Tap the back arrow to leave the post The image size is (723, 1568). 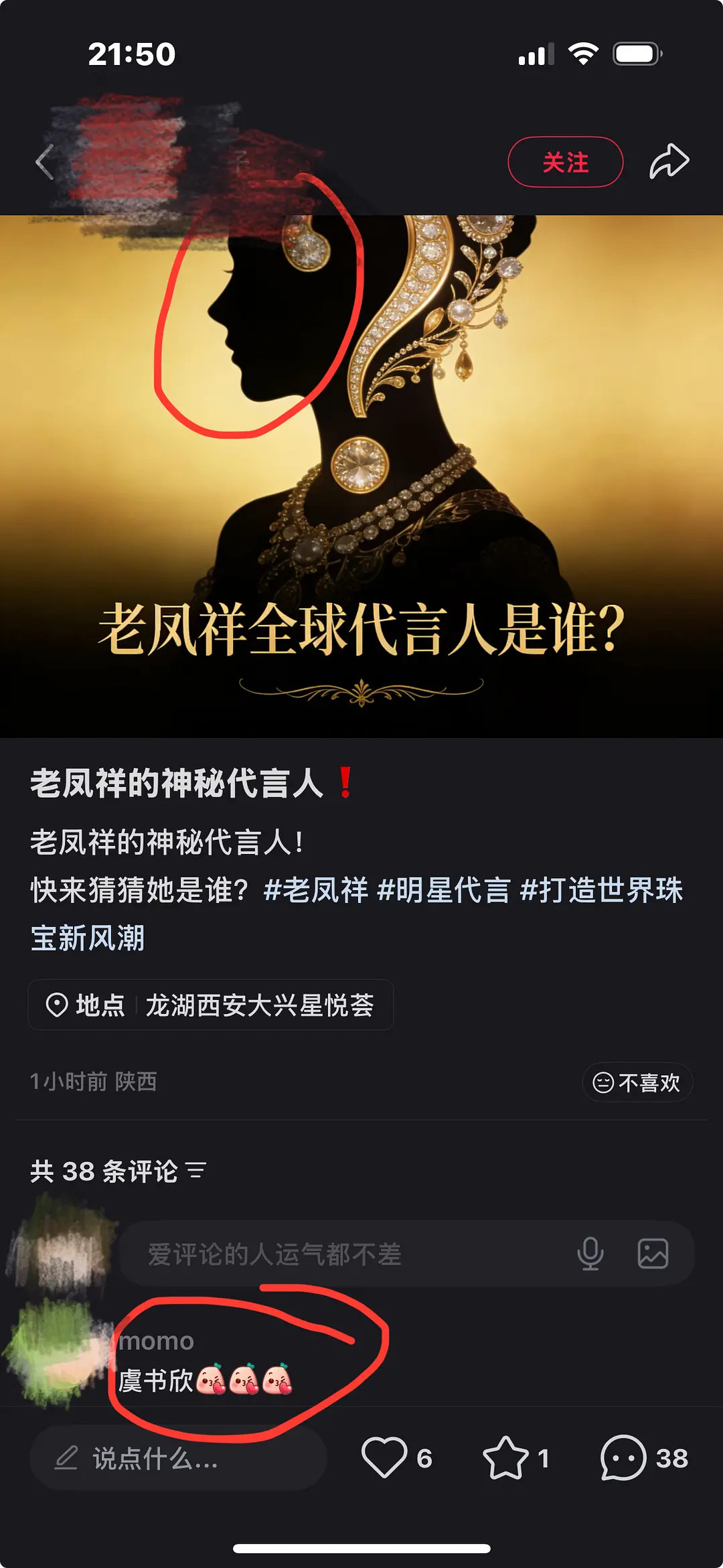(46, 161)
